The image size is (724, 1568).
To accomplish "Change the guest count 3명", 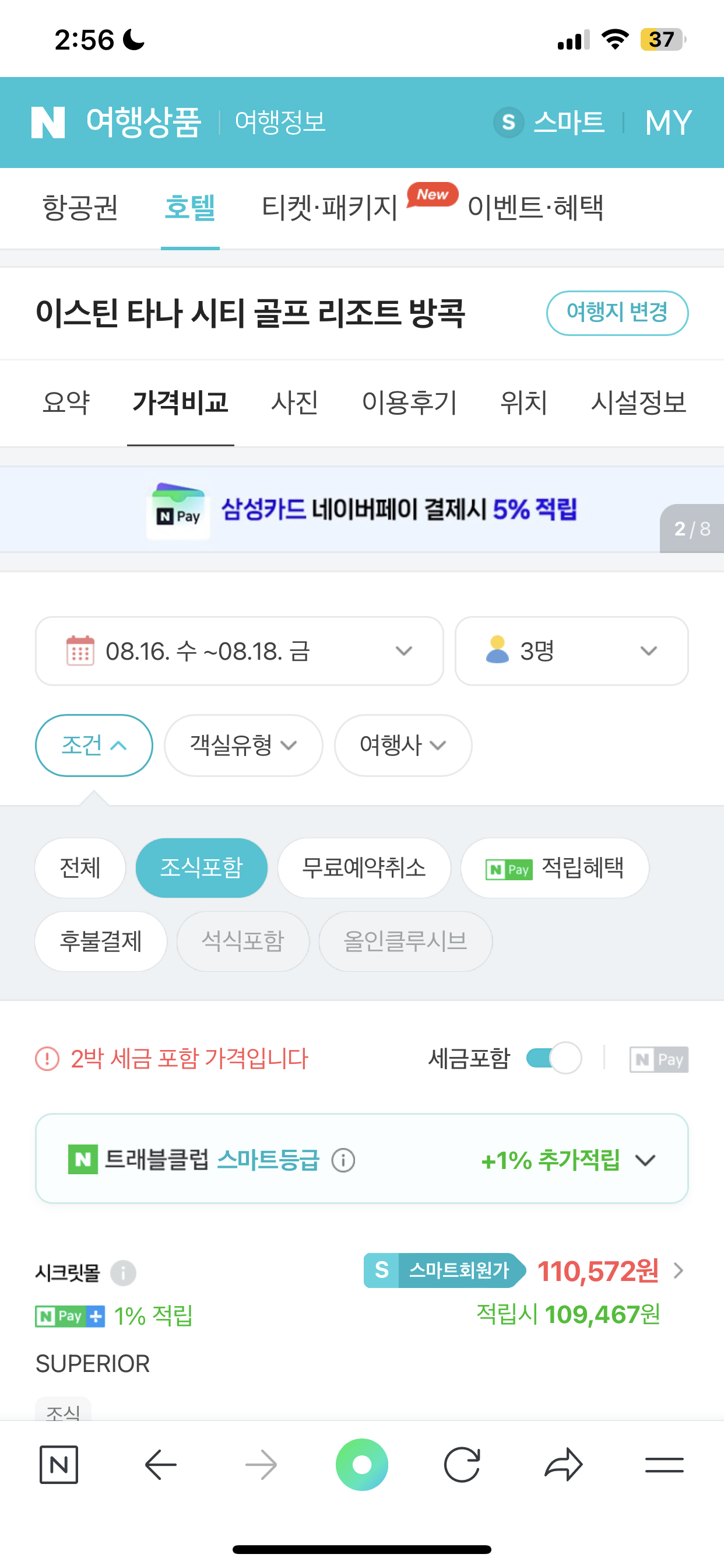I will [x=571, y=650].
